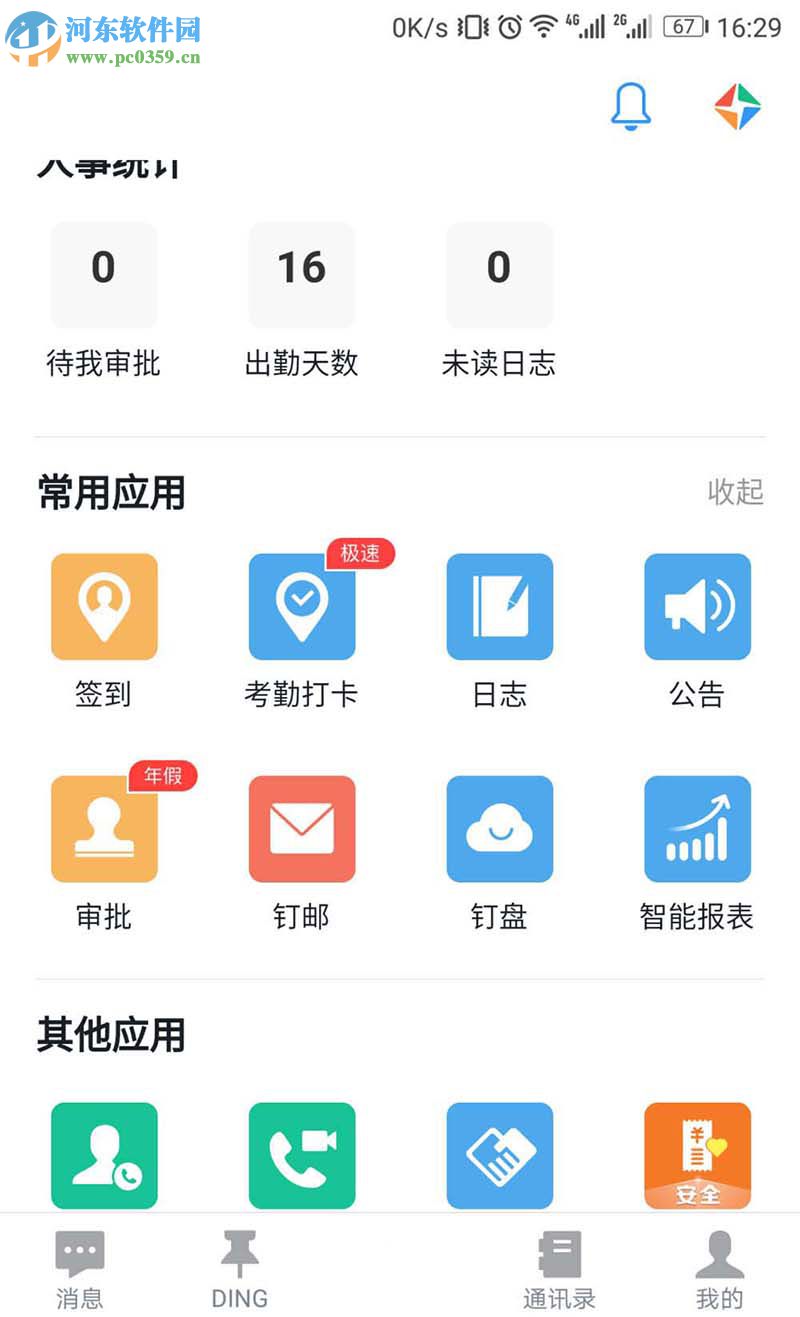View 未读日志 unread logs
This screenshot has width=800, height=1317.
coord(500,300)
